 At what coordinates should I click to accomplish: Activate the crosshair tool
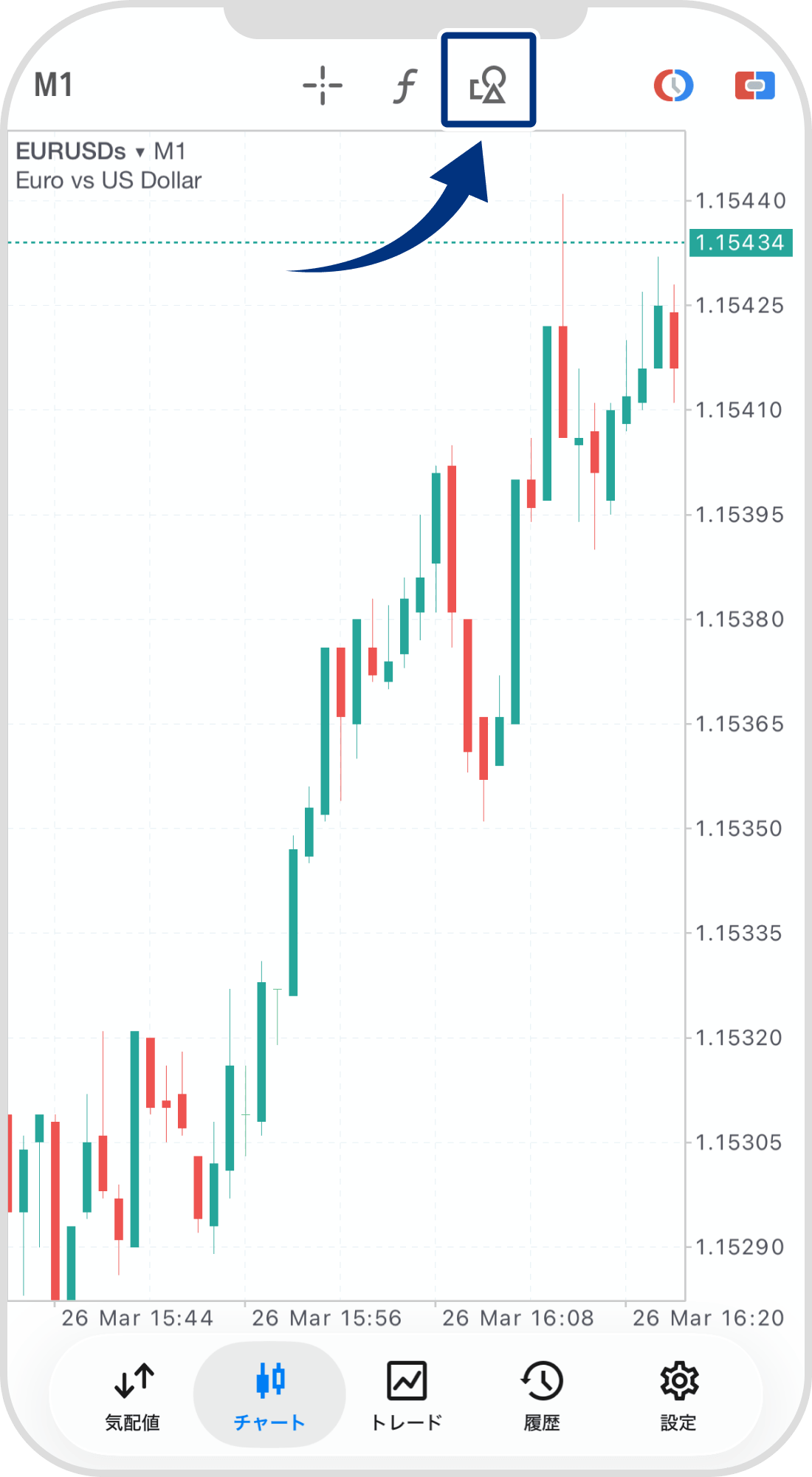click(x=323, y=86)
